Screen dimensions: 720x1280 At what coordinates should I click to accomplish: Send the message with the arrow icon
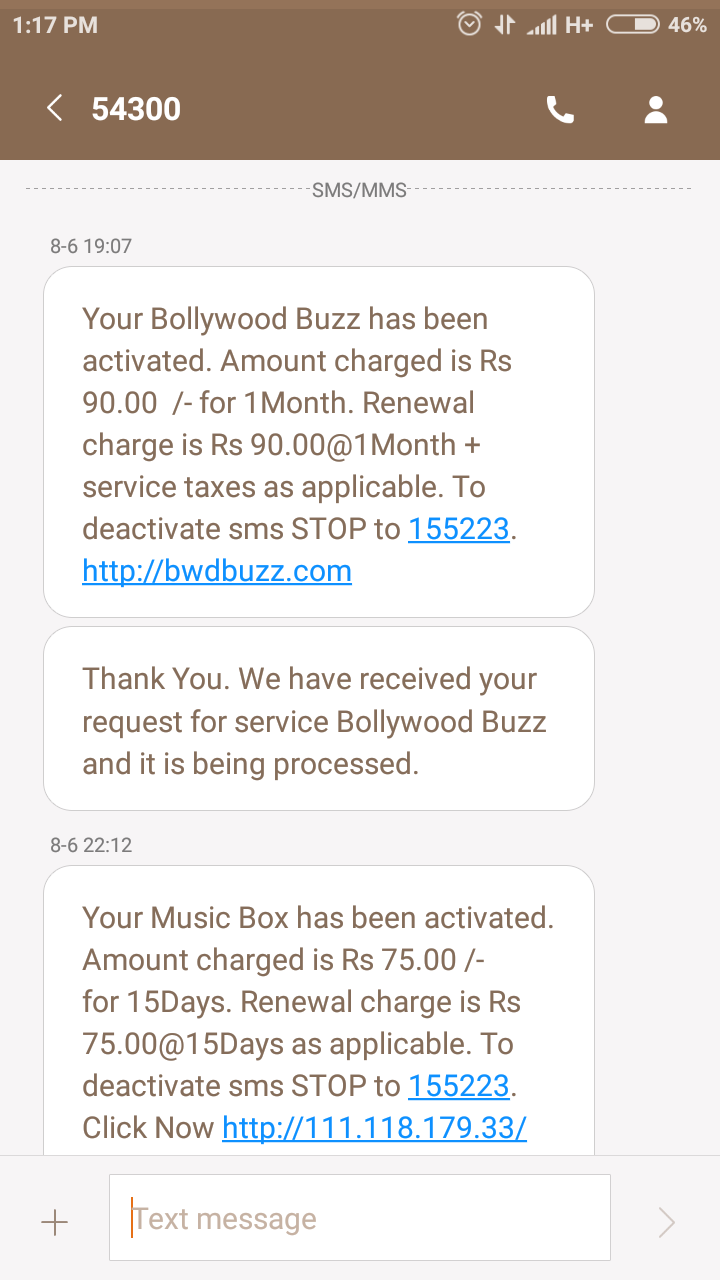tap(665, 1221)
